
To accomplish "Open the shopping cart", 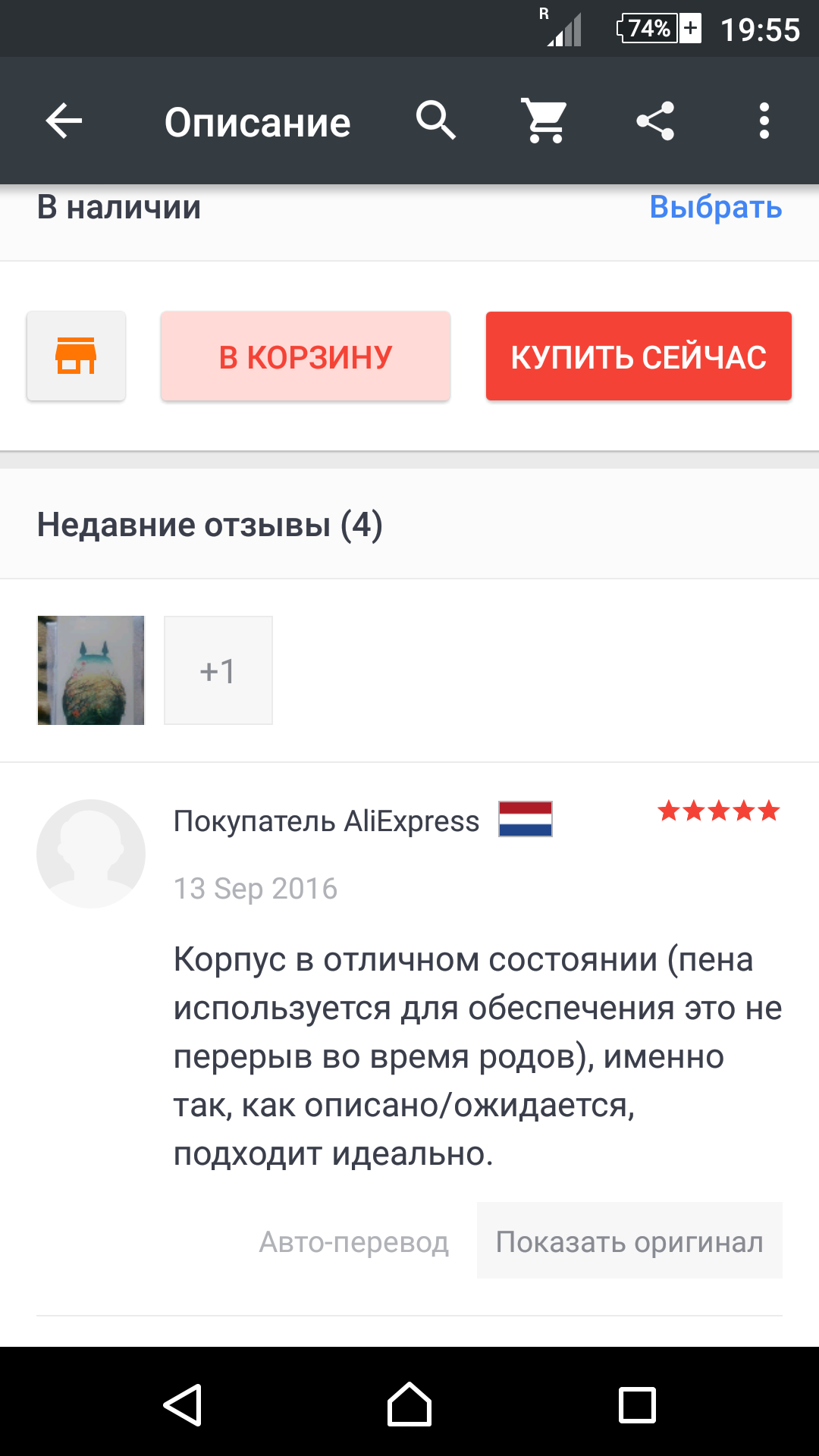I will (545, 121).
